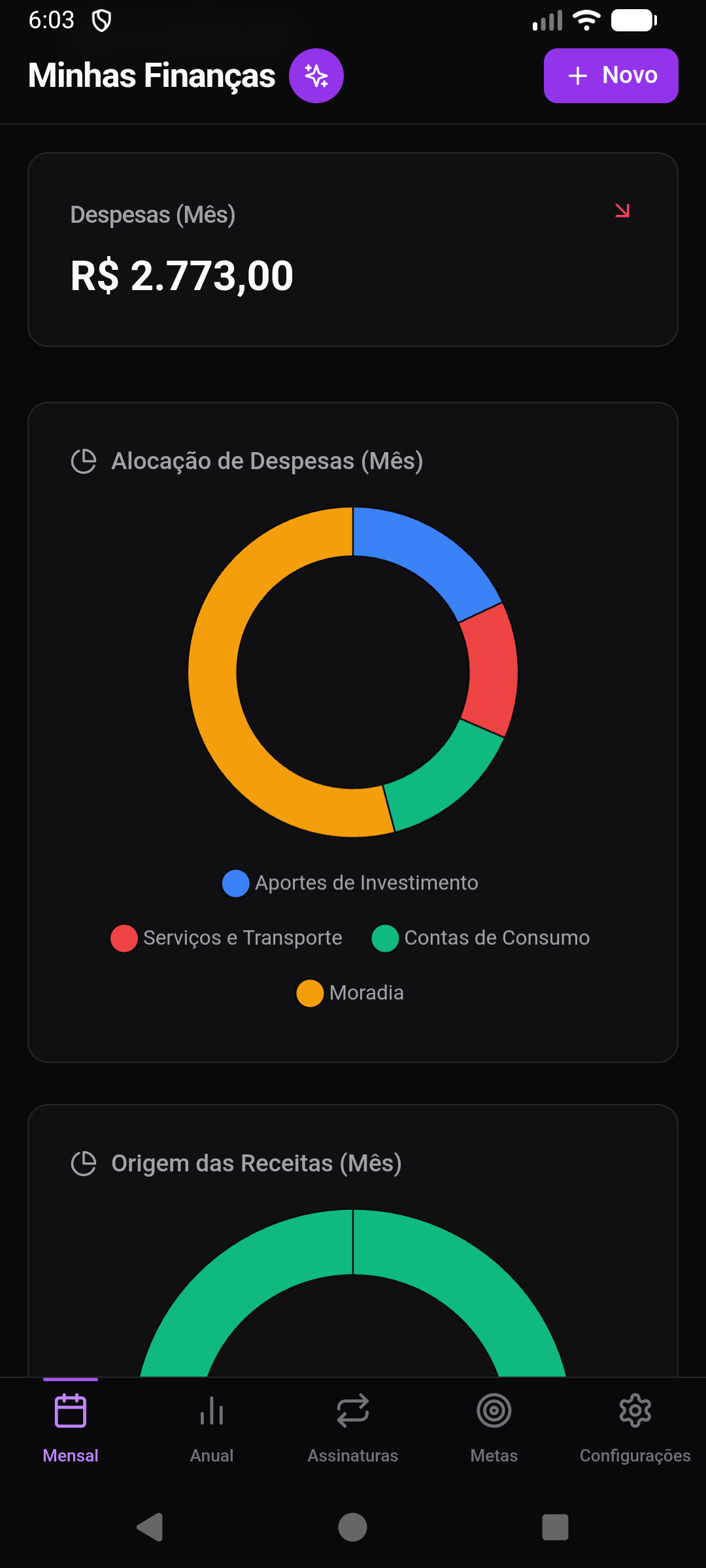Screen dimensions: 706x1568
Task: Toggle Contas de Consumo legend item
Action: [x=481, y=938]
